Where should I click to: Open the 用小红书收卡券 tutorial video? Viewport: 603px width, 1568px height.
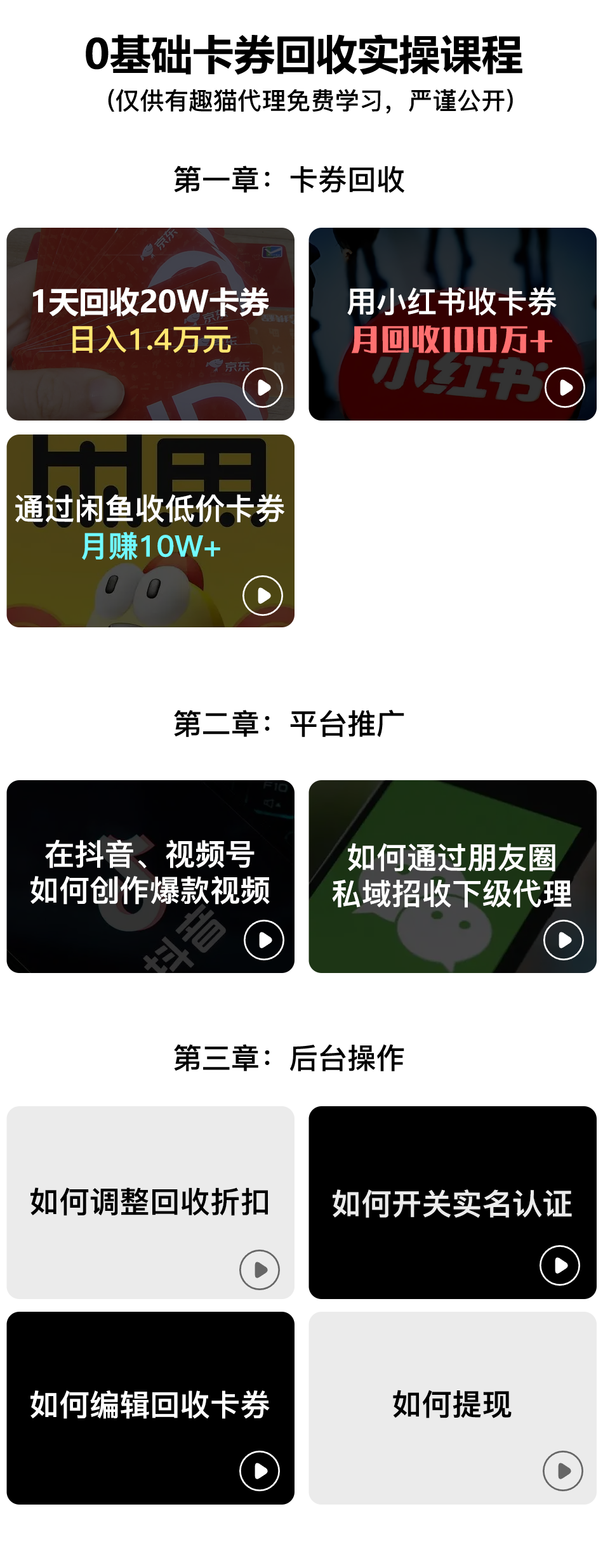point(564,387)
